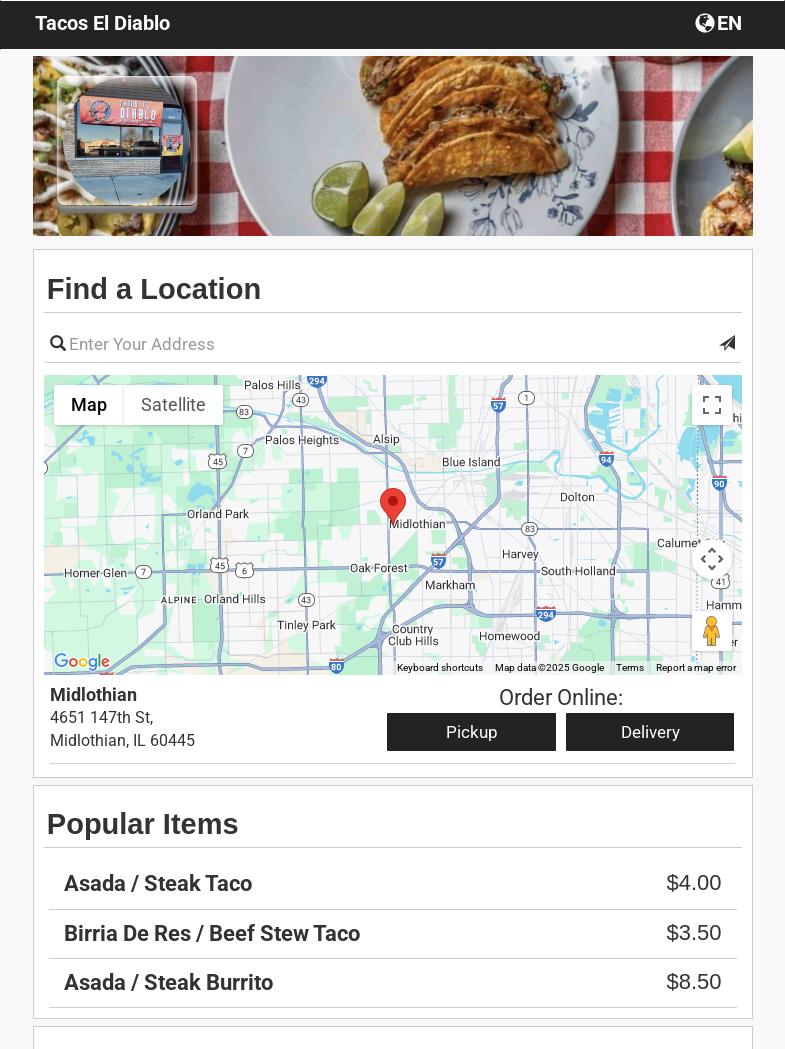Image resolution: width=785 pixels, height=1049 pixels.
Task: Change language with the EN globe button
Action: pos(718,23)
